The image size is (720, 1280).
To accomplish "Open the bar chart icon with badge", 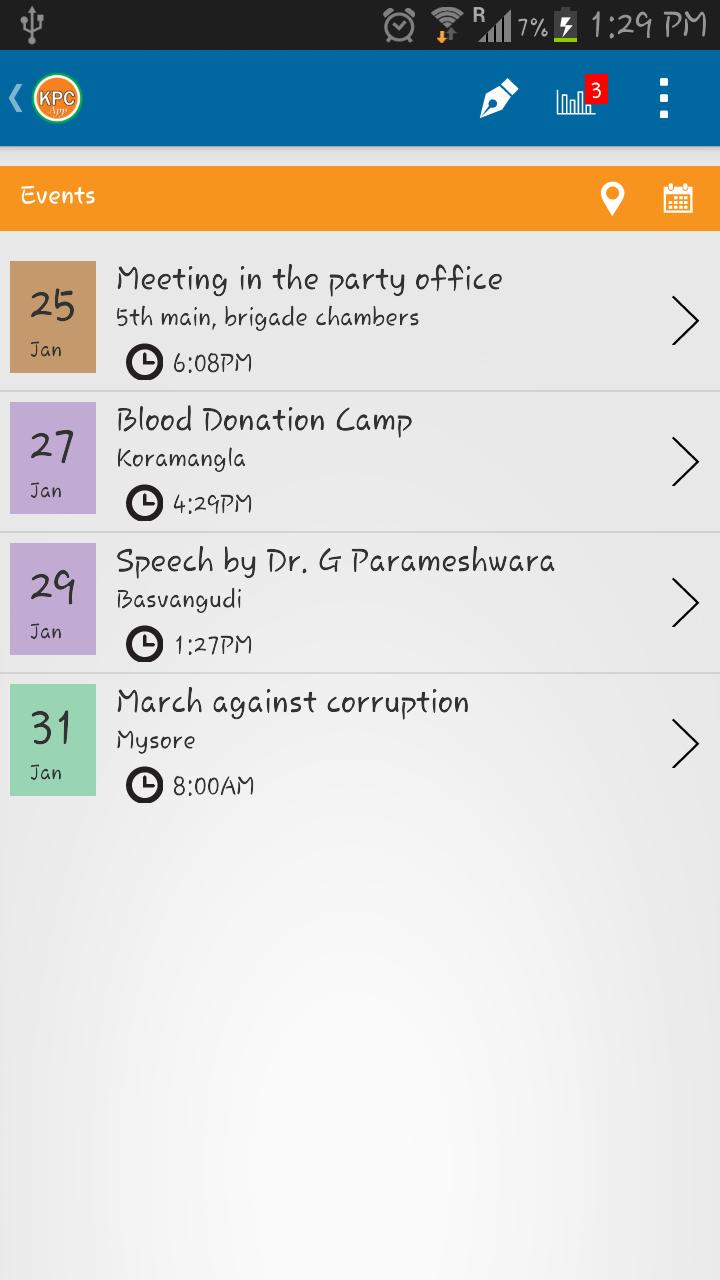I will 578,98.
